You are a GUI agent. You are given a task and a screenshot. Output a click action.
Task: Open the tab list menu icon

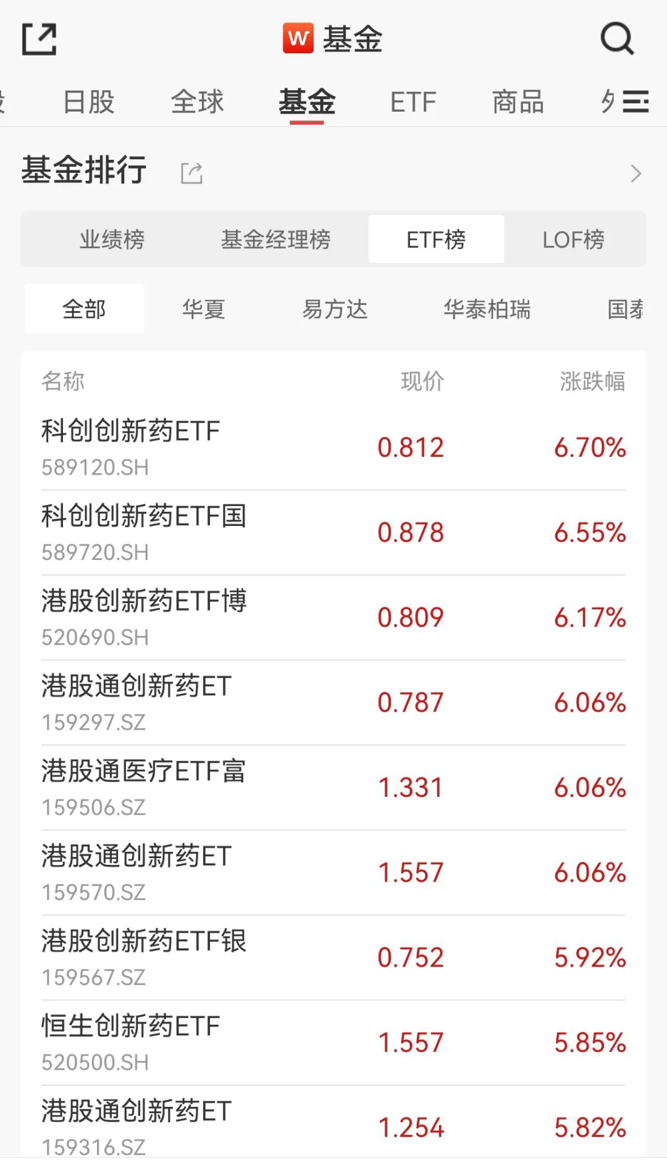click(x=636, y=102)
